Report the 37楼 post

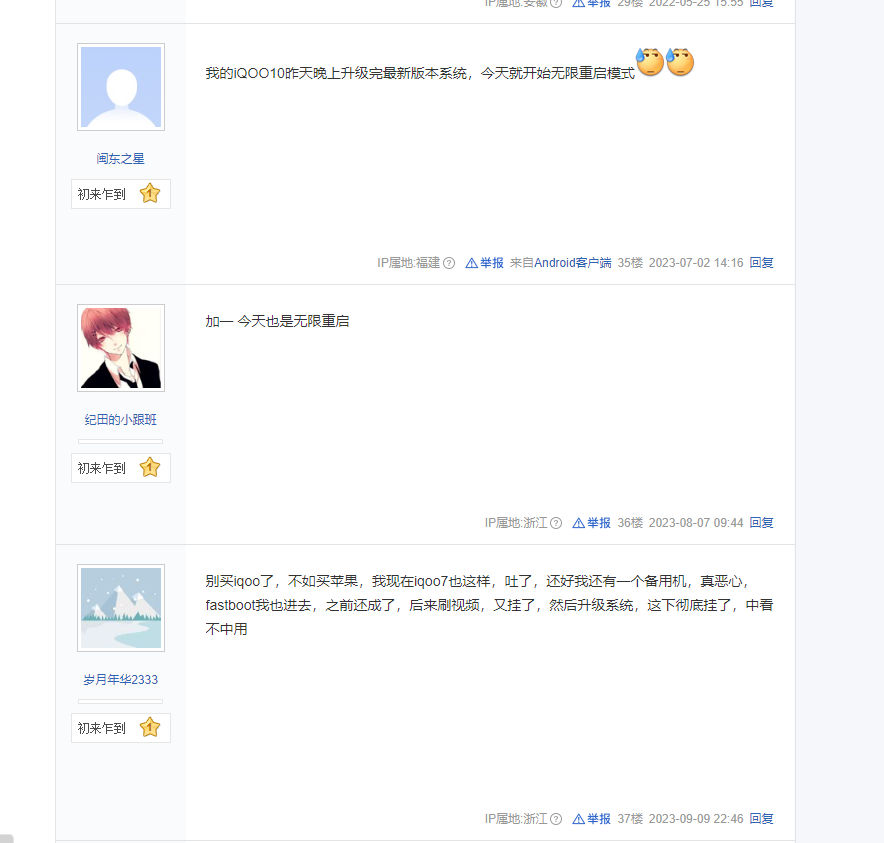591,819
